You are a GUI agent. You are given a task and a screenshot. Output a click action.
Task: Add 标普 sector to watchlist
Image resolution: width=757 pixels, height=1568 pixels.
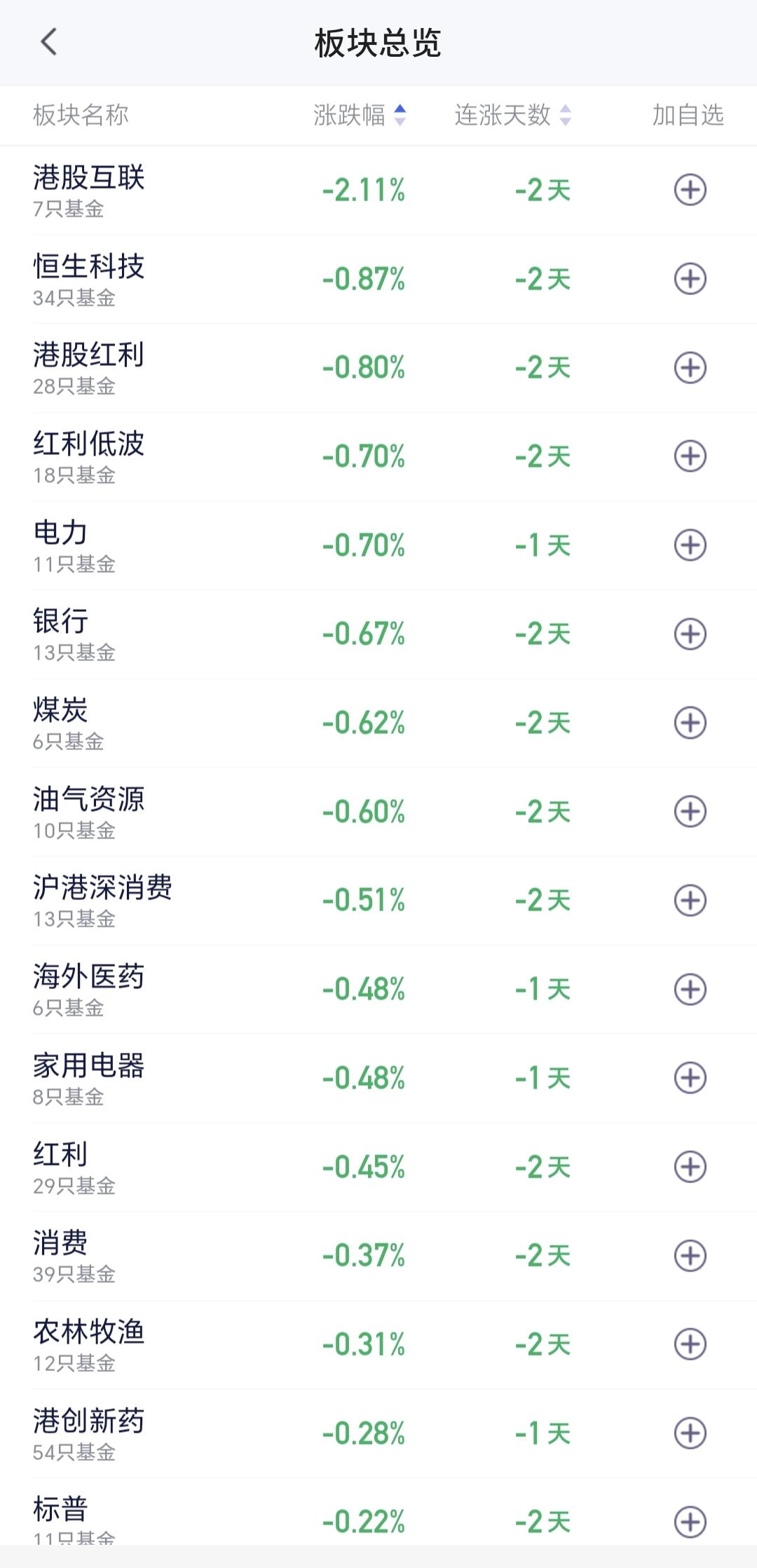click(690, 1522)
